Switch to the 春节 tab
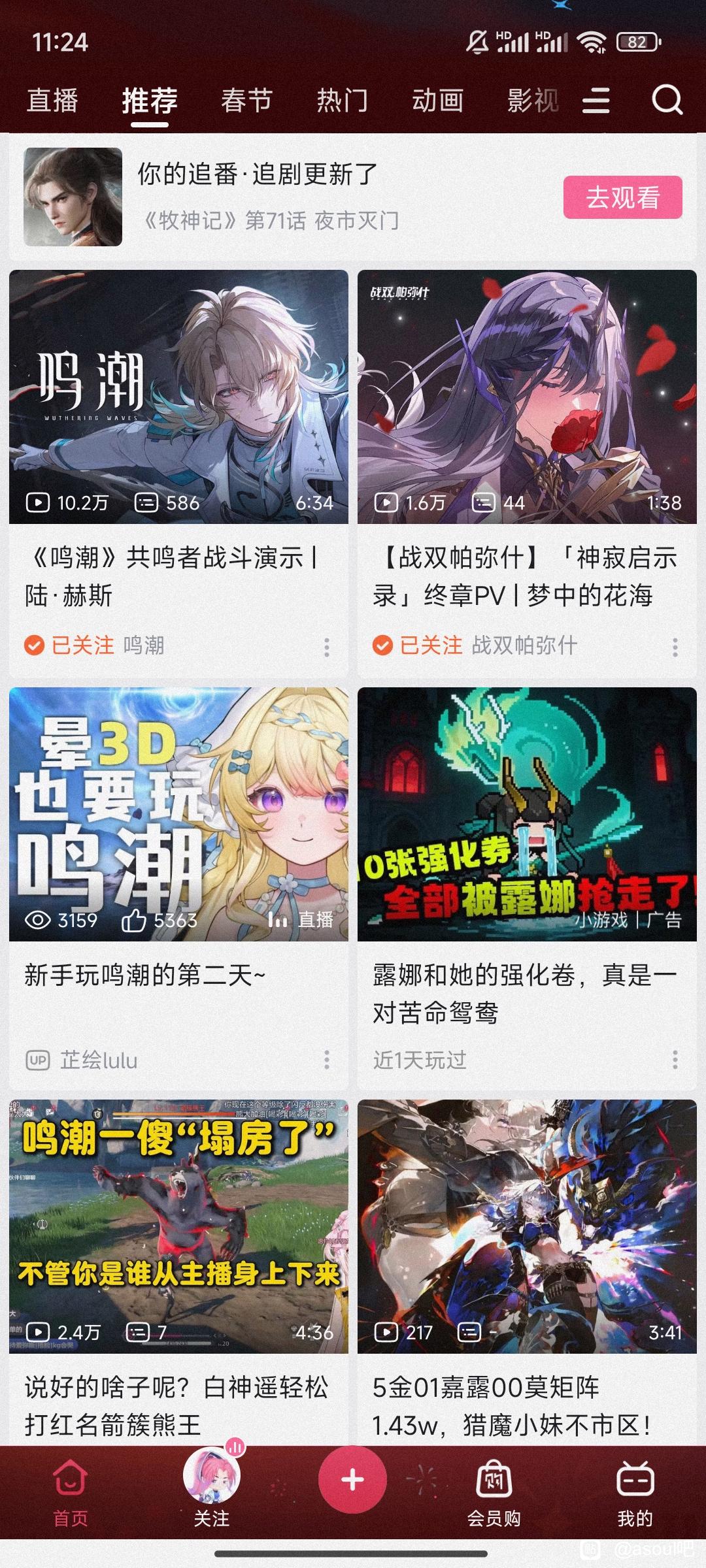The height and width of the screenshot is (1568, 706). point(246,101)
